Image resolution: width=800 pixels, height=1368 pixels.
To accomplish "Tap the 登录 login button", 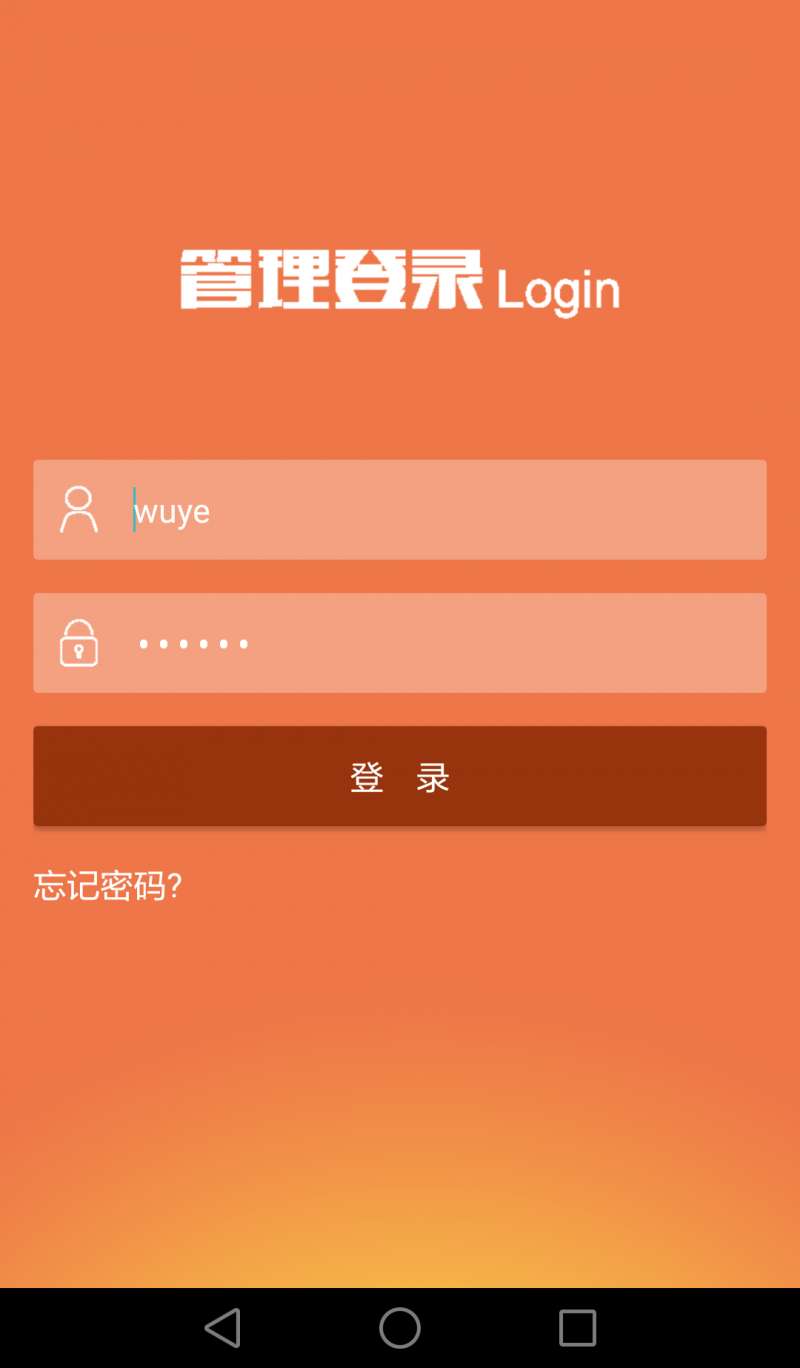I will pyautogui.click(x=400, y=776).
